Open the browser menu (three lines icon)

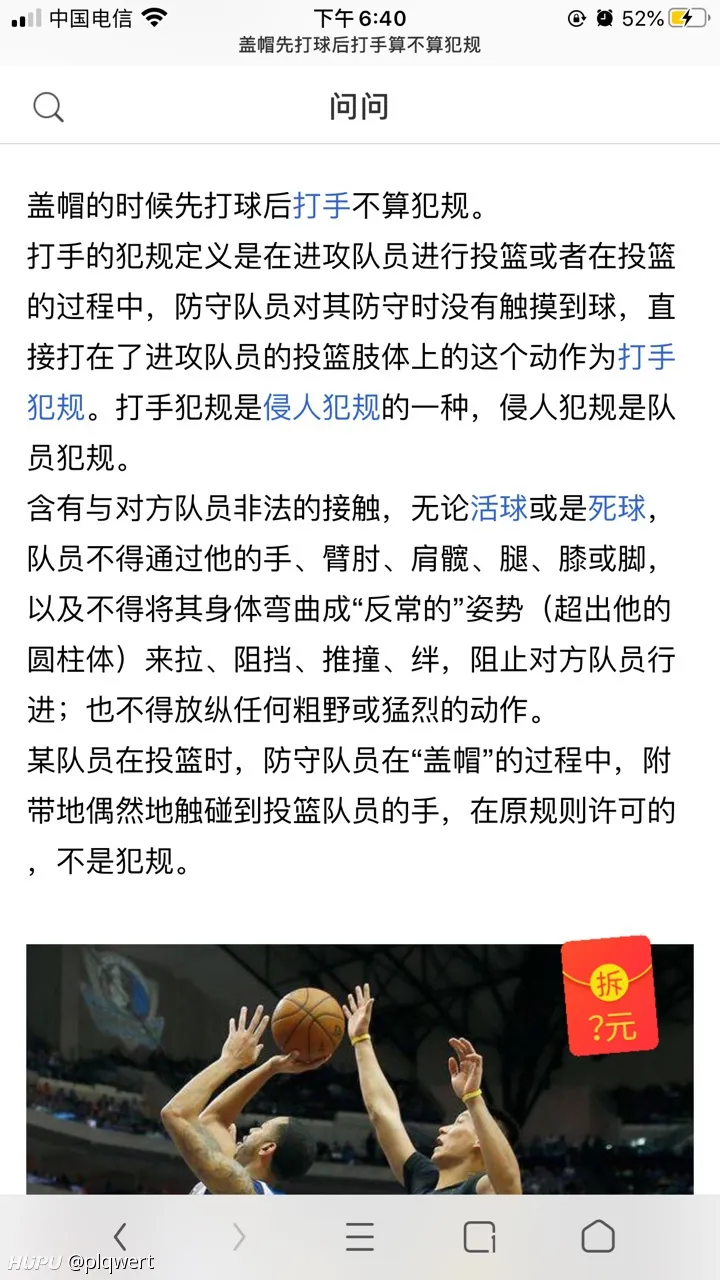coord(360,1237)
